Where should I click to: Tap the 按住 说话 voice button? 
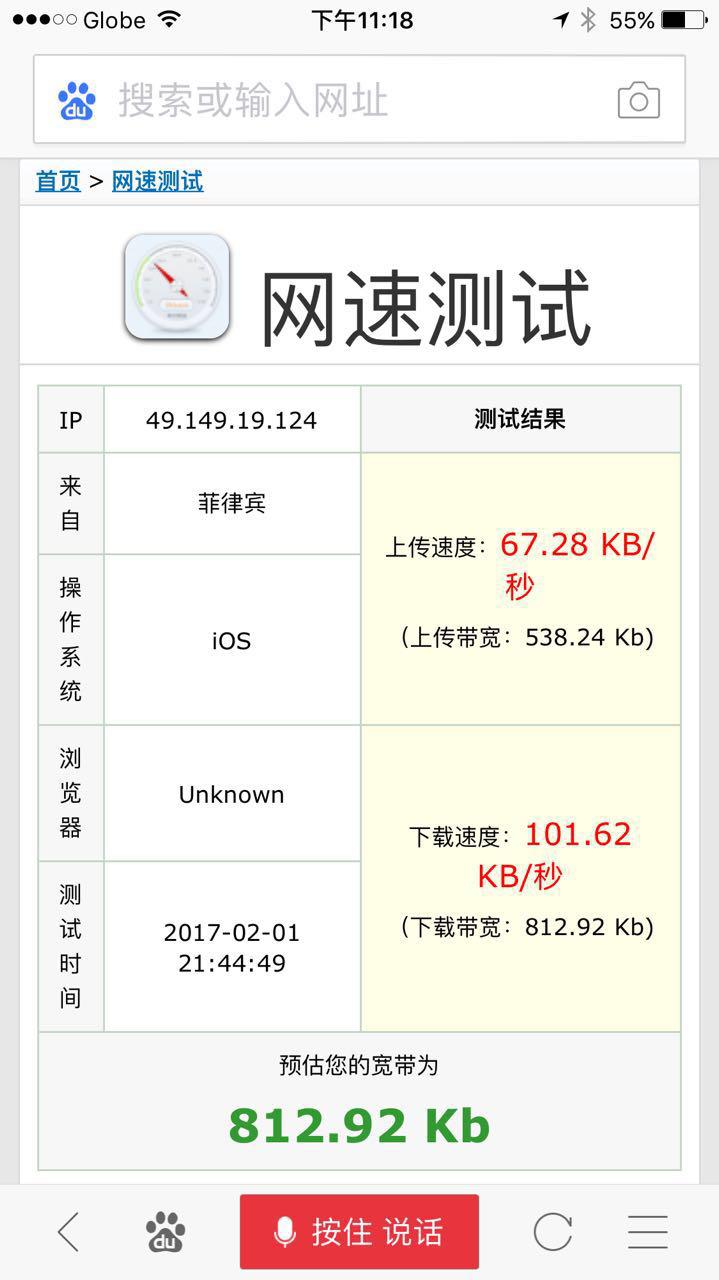click(359, 1232)
